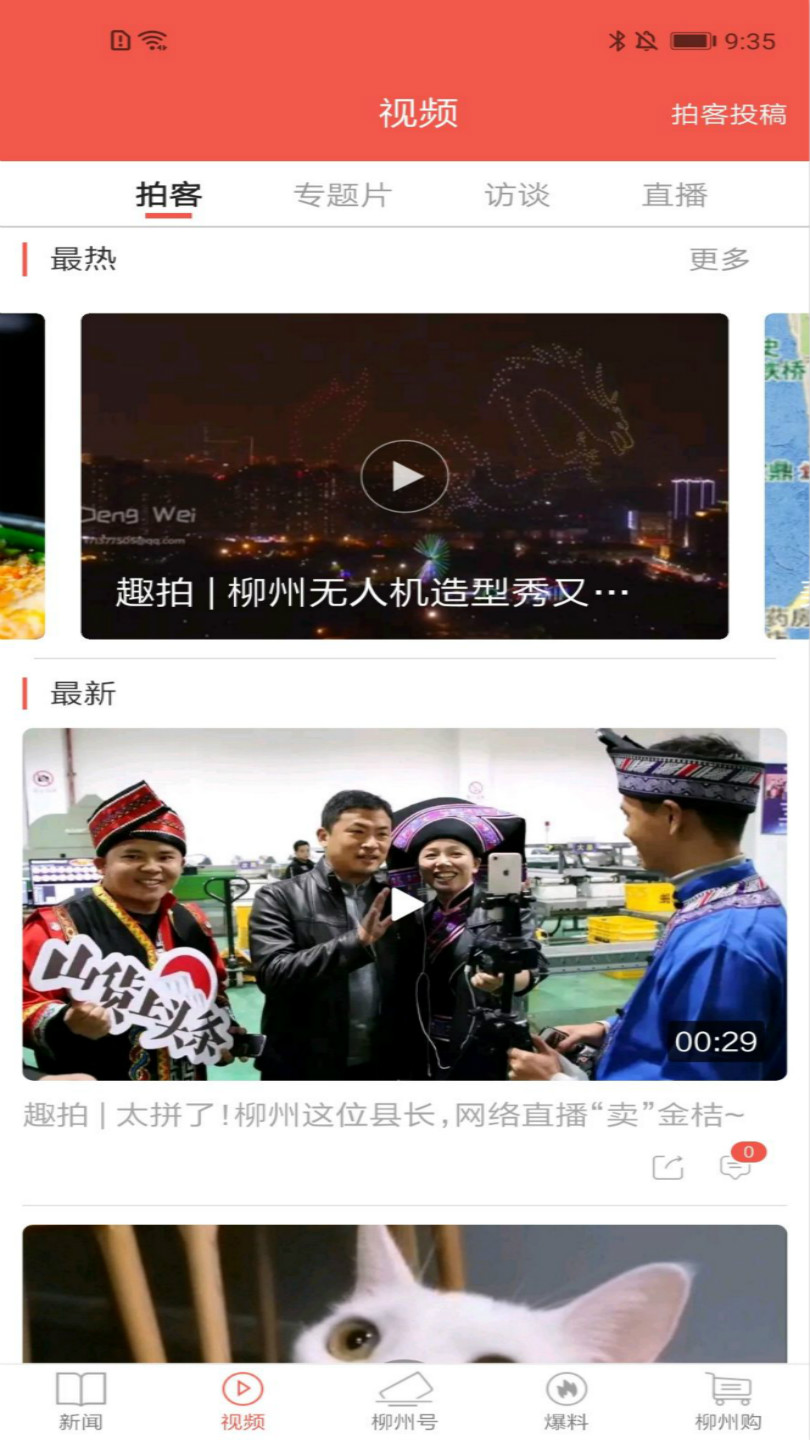This screenshot has height=1440, width=810.
Task: Select the 拍客 tab
Action: click(x=168, y=195)
